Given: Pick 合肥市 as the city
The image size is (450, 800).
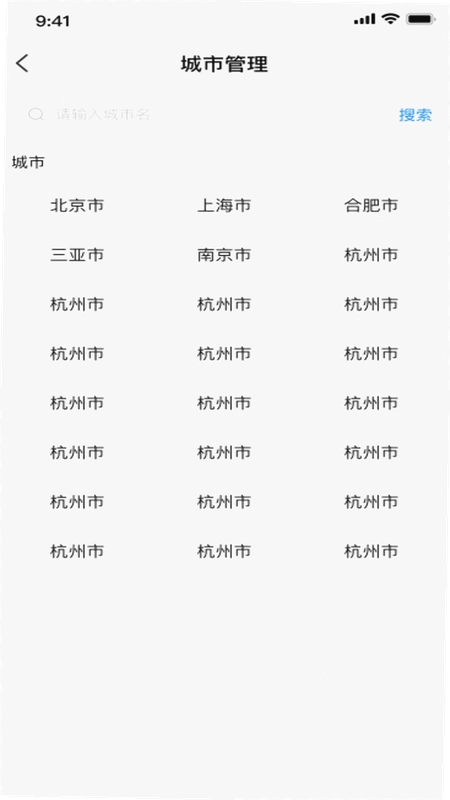Looking at the screenshot, I should (x=371, y=205).
